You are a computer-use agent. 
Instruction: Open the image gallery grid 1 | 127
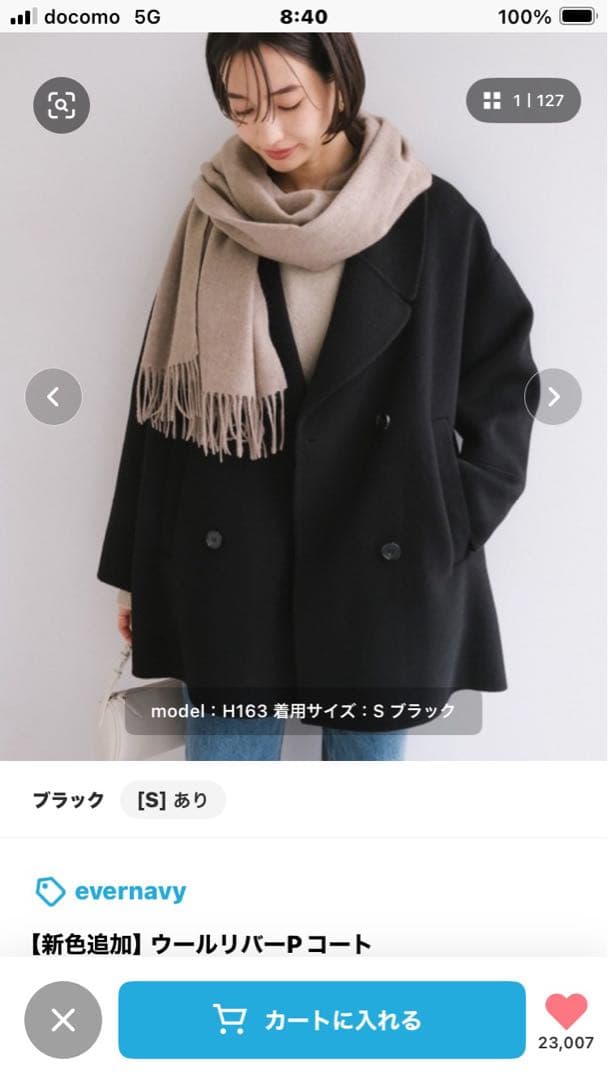(523, 100)
